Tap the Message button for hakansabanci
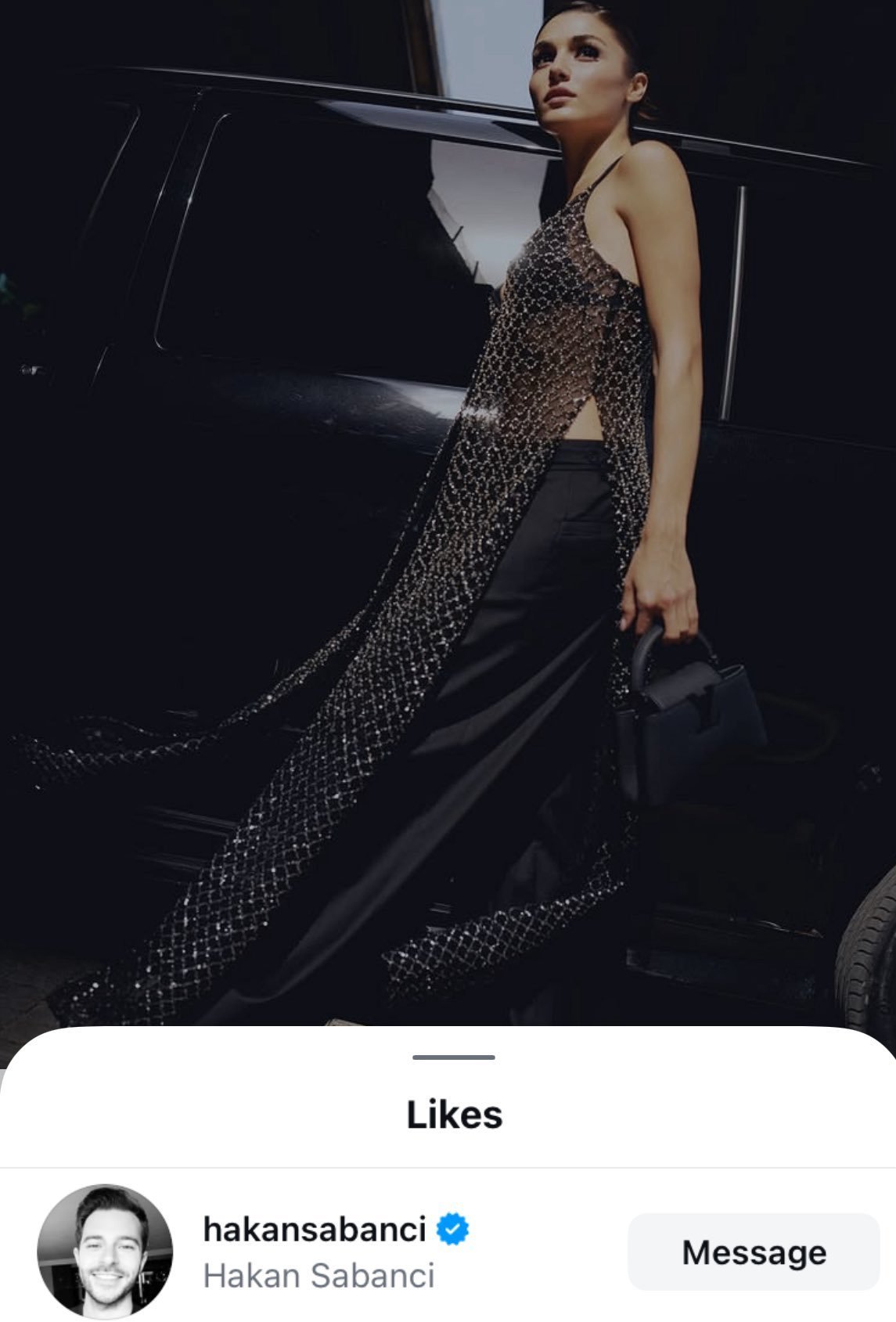Viewport: 896px width, 1322px height. [754, 1252]
